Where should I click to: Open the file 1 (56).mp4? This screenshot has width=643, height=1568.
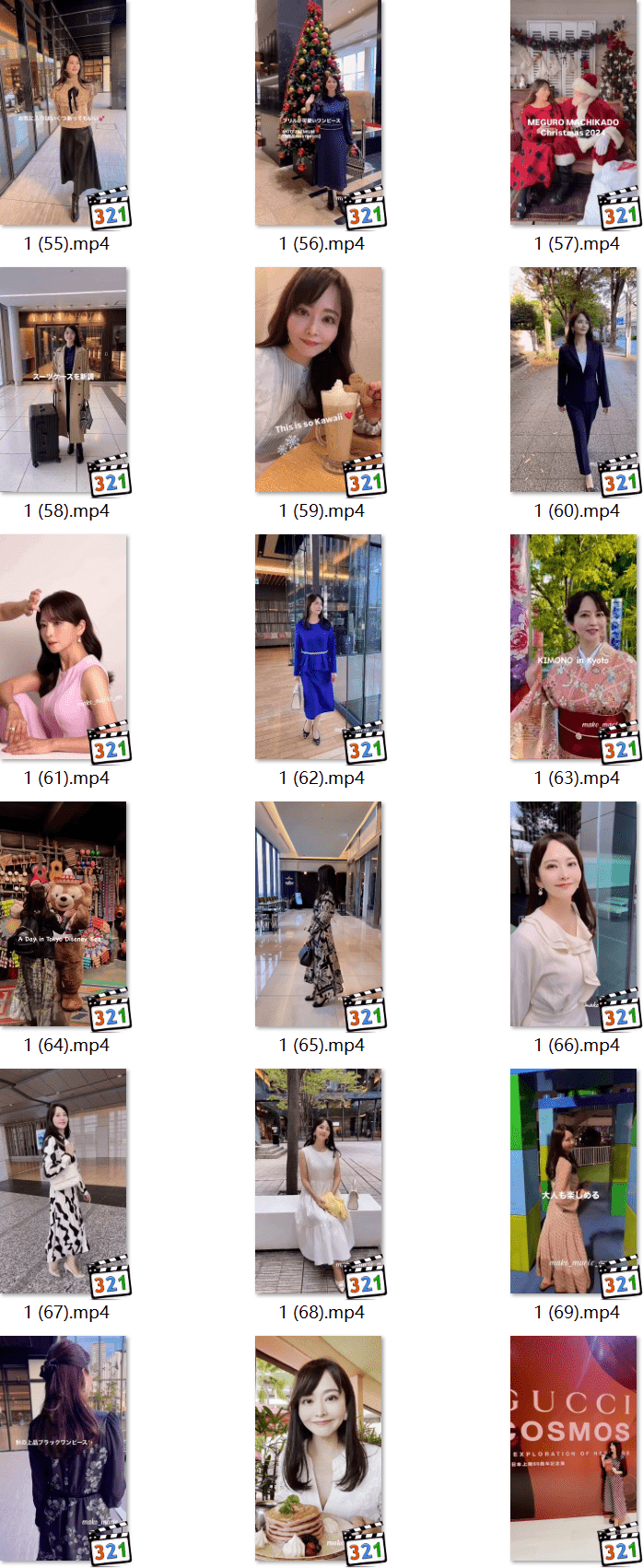[x=319, y=112]
